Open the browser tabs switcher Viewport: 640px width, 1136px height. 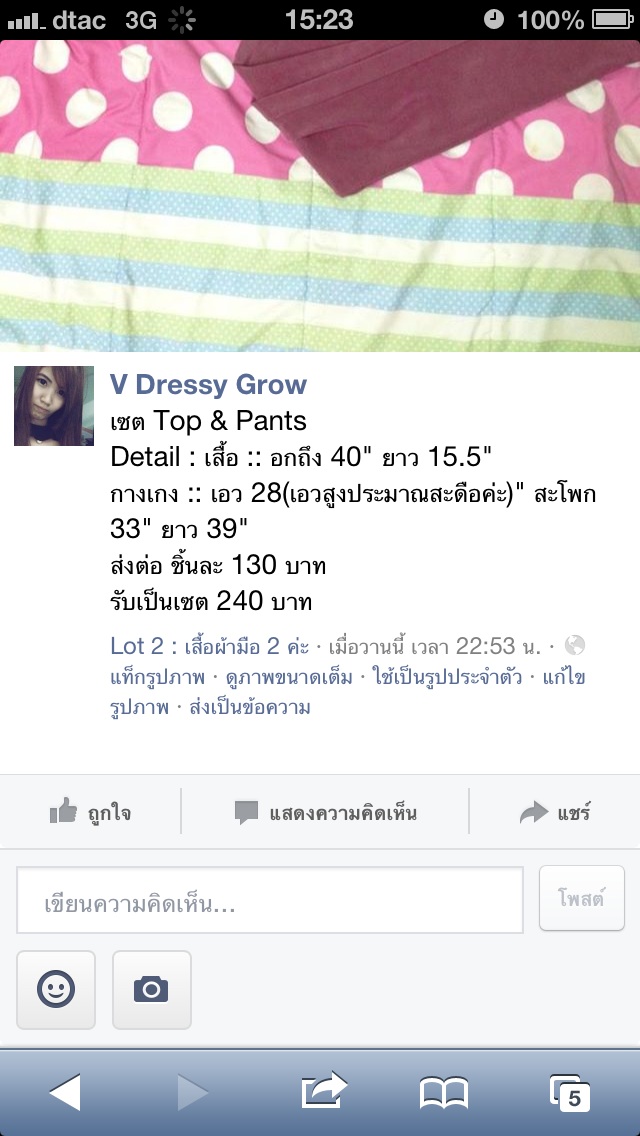(x=570, y=1093)
